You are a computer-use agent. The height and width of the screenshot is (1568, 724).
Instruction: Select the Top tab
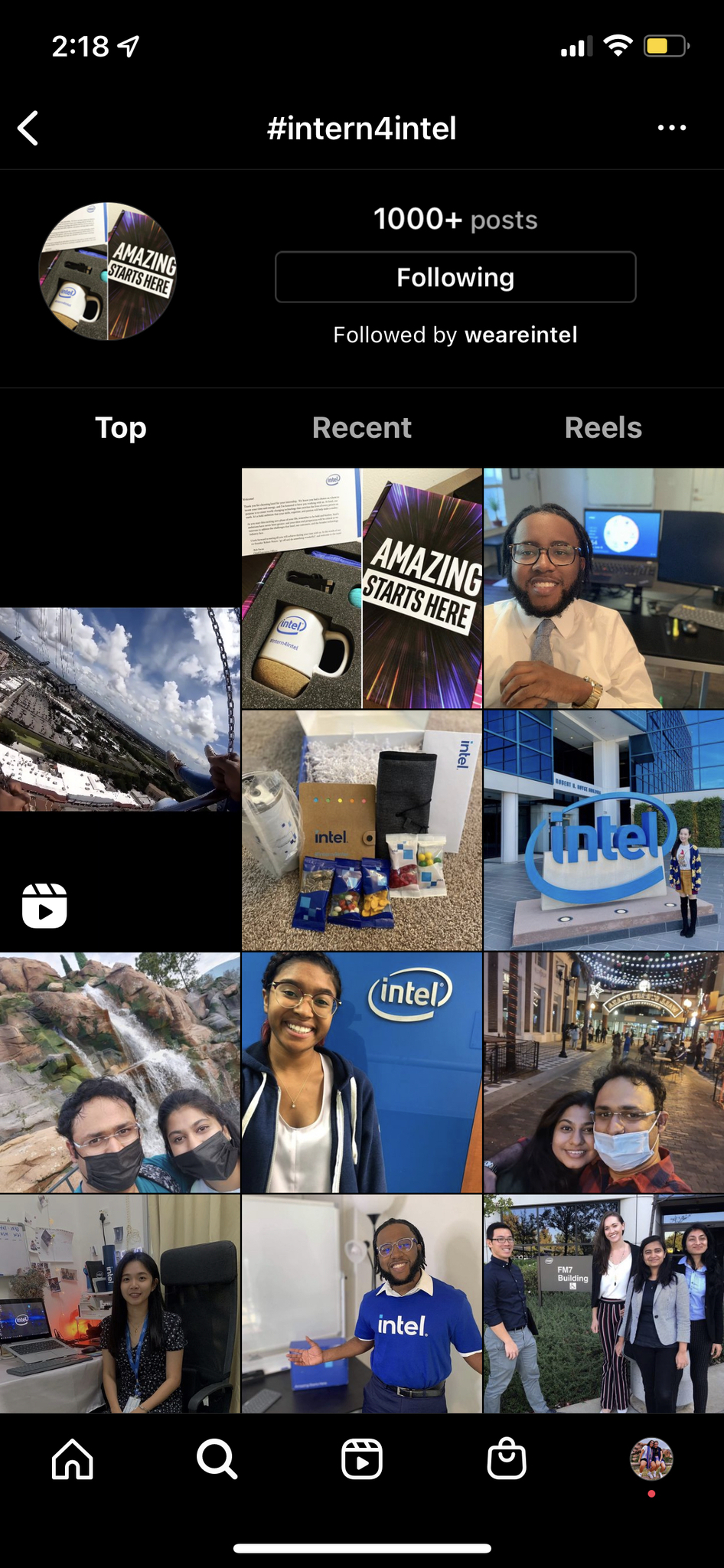(120, 428)
